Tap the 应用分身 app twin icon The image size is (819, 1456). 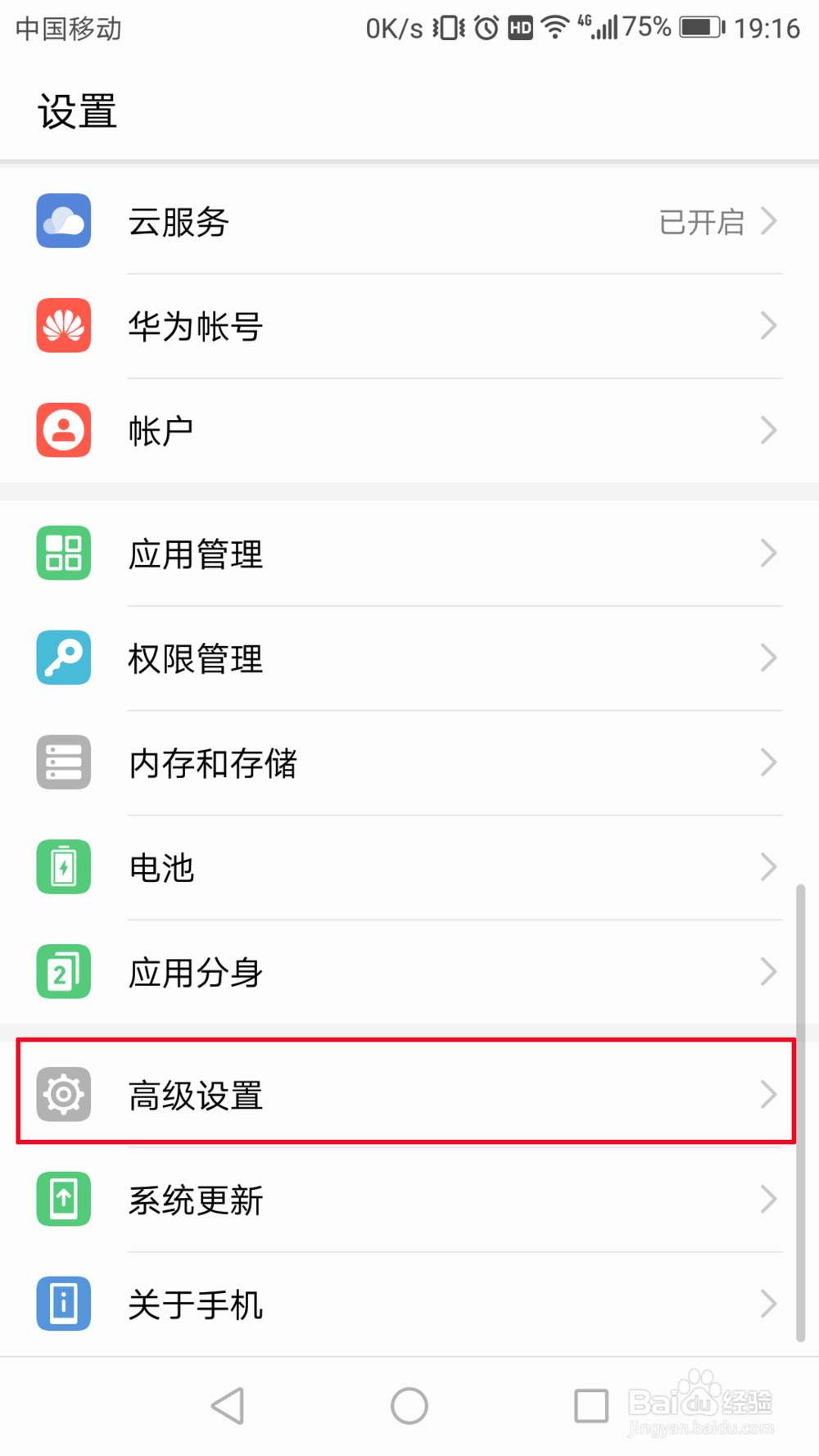tap(63, 972)
